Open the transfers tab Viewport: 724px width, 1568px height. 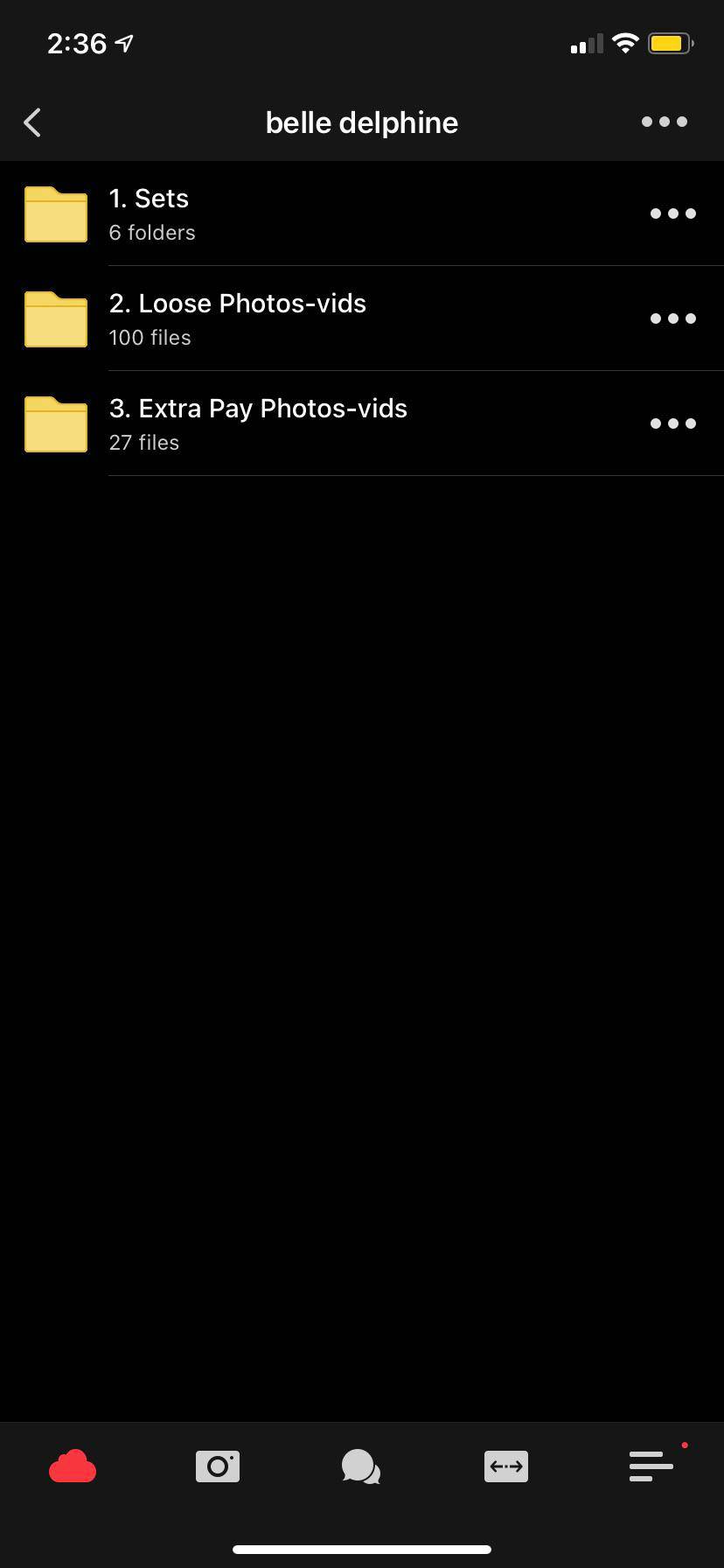(x=506, y=1466)
